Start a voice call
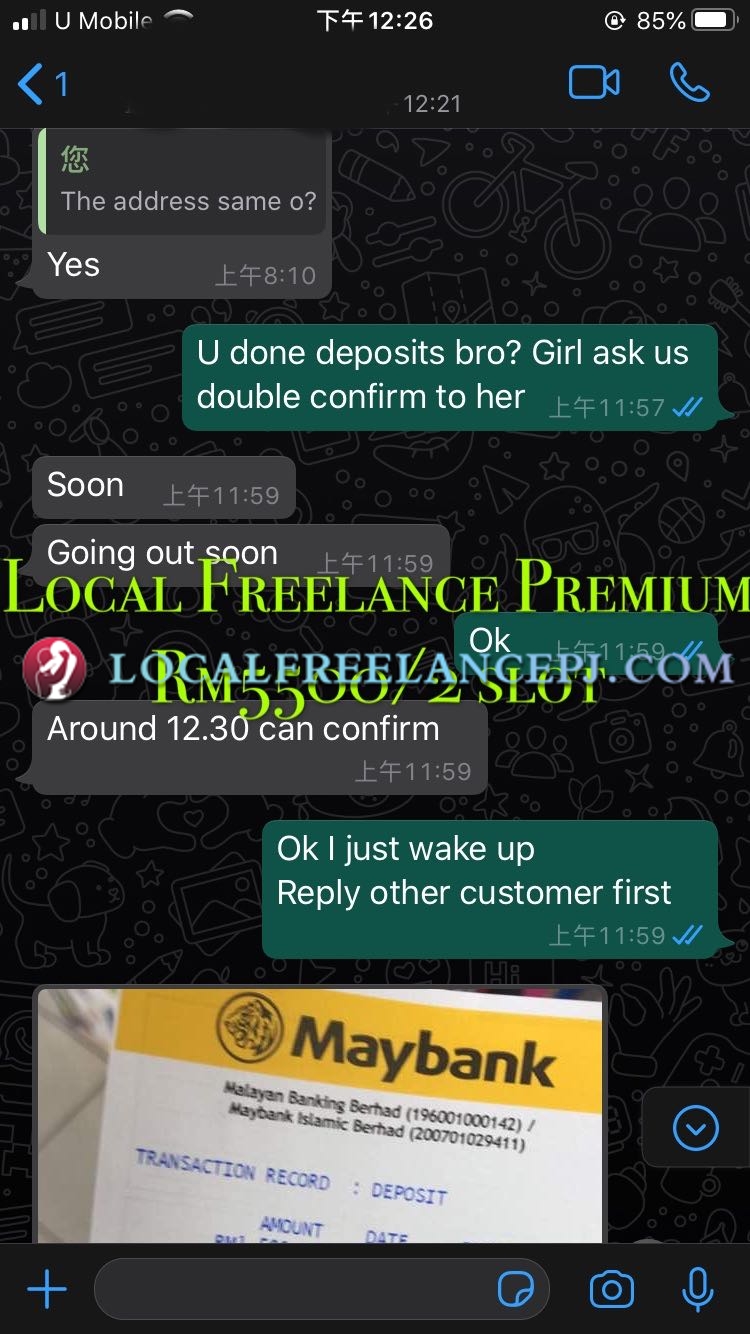This screenshot has height=1334, width=750. pyautogui.click(x=689, y=83)
